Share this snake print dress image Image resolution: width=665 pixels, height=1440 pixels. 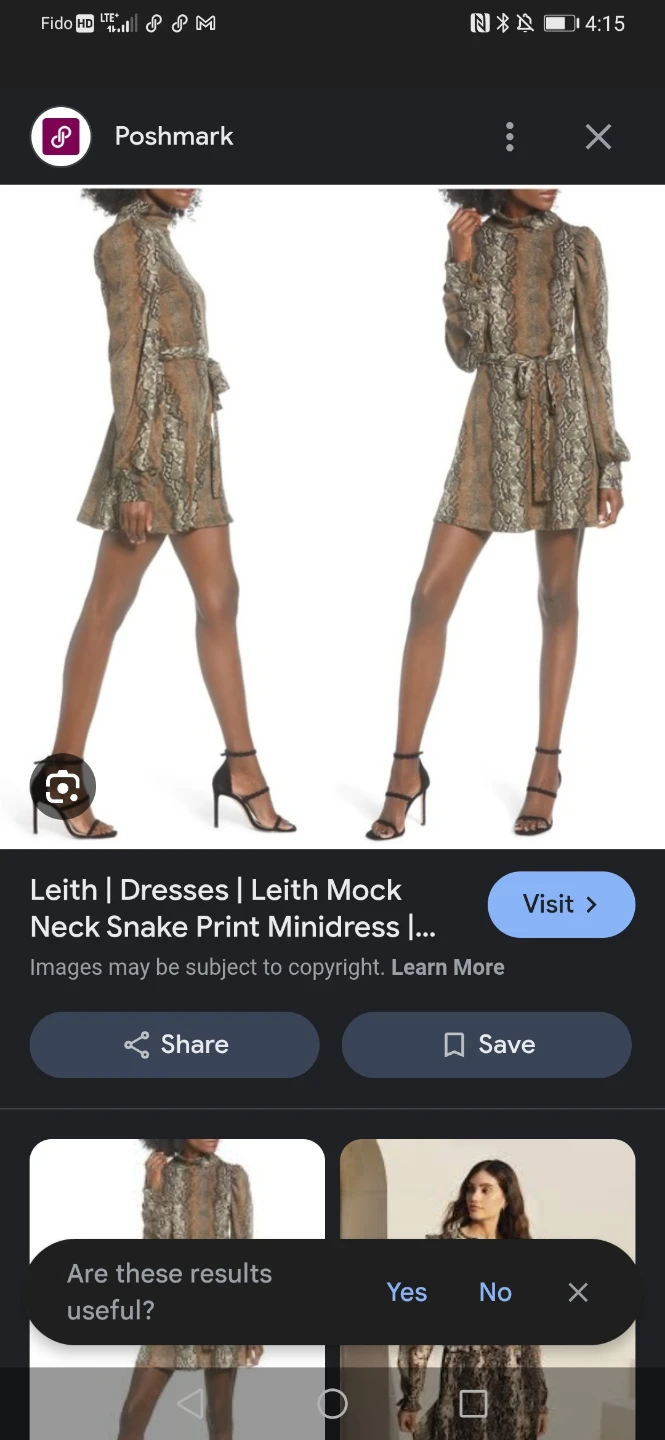coord(175,1045)
